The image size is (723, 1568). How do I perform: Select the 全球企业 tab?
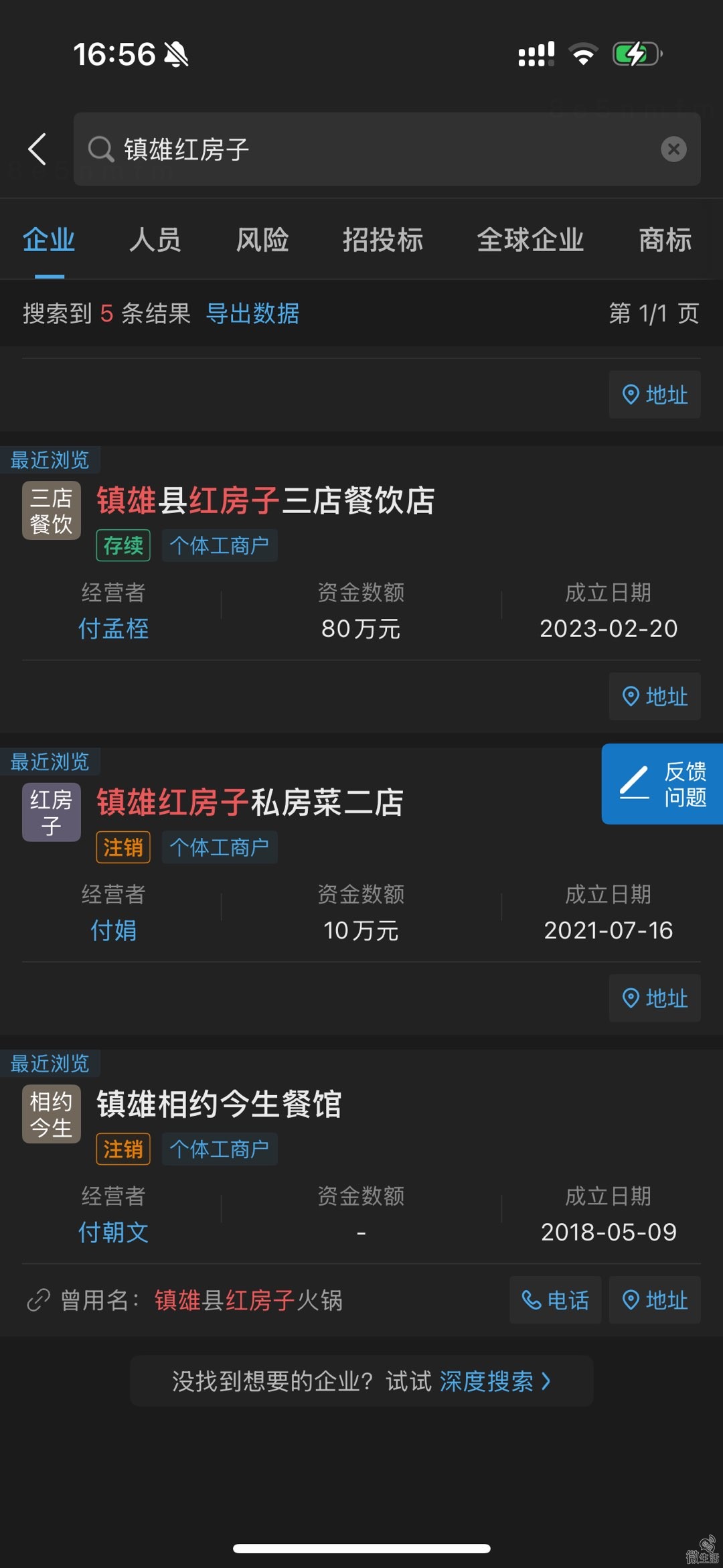530,240
